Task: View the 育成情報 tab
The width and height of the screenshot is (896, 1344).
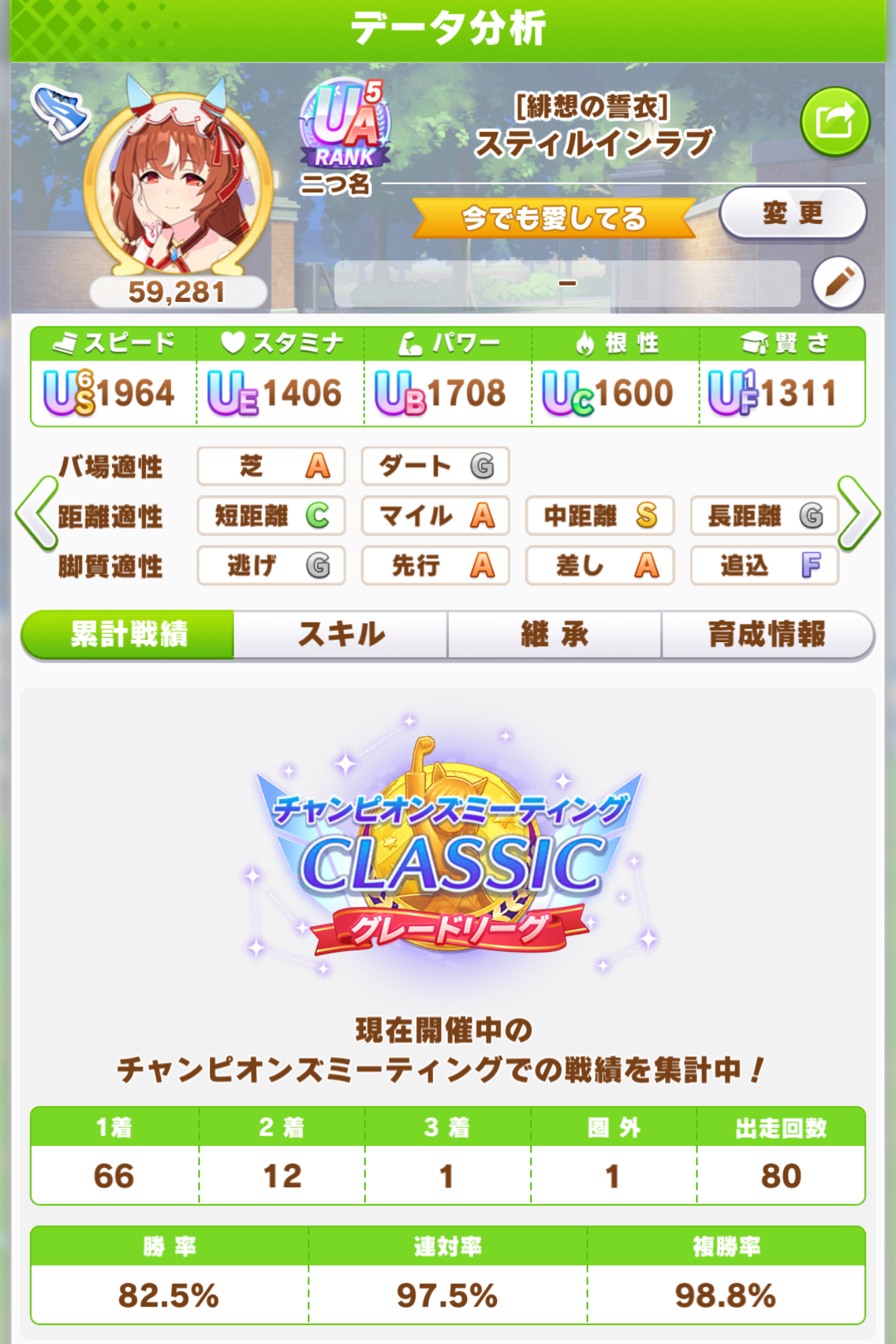Action: 767,635
